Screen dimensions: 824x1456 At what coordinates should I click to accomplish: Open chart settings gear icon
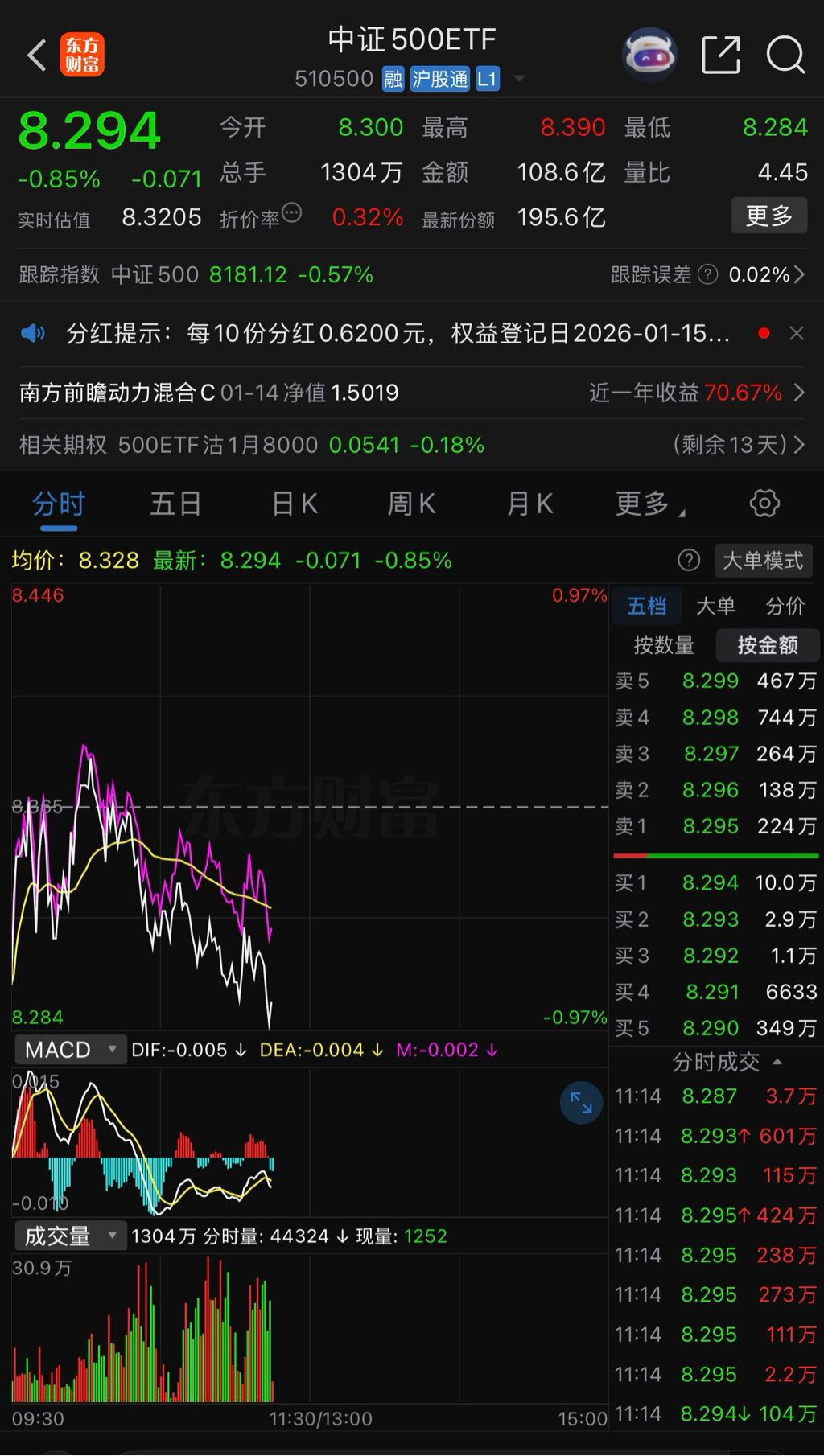pos(764,504)
